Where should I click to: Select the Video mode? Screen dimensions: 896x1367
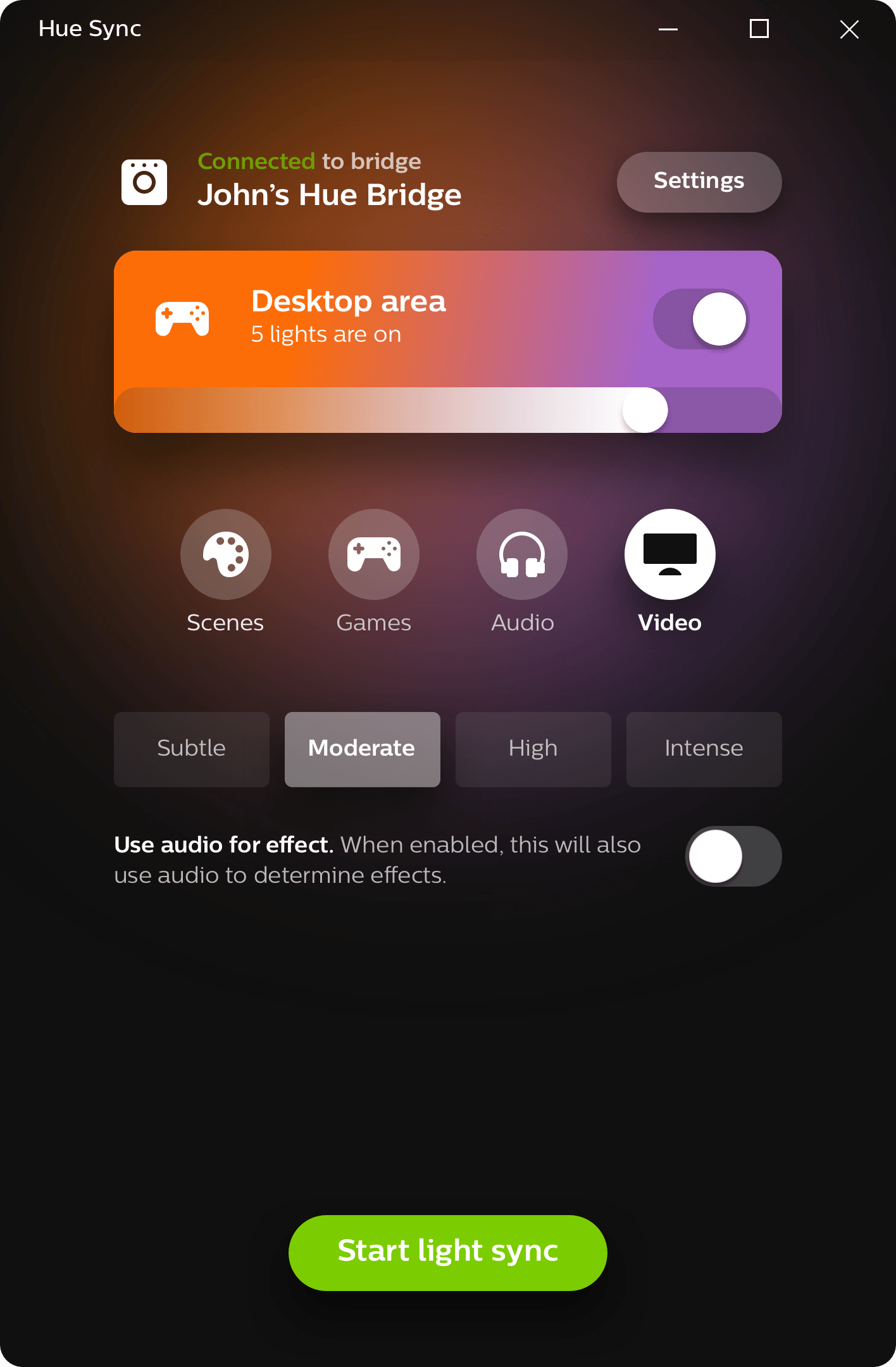pos(669,555)
